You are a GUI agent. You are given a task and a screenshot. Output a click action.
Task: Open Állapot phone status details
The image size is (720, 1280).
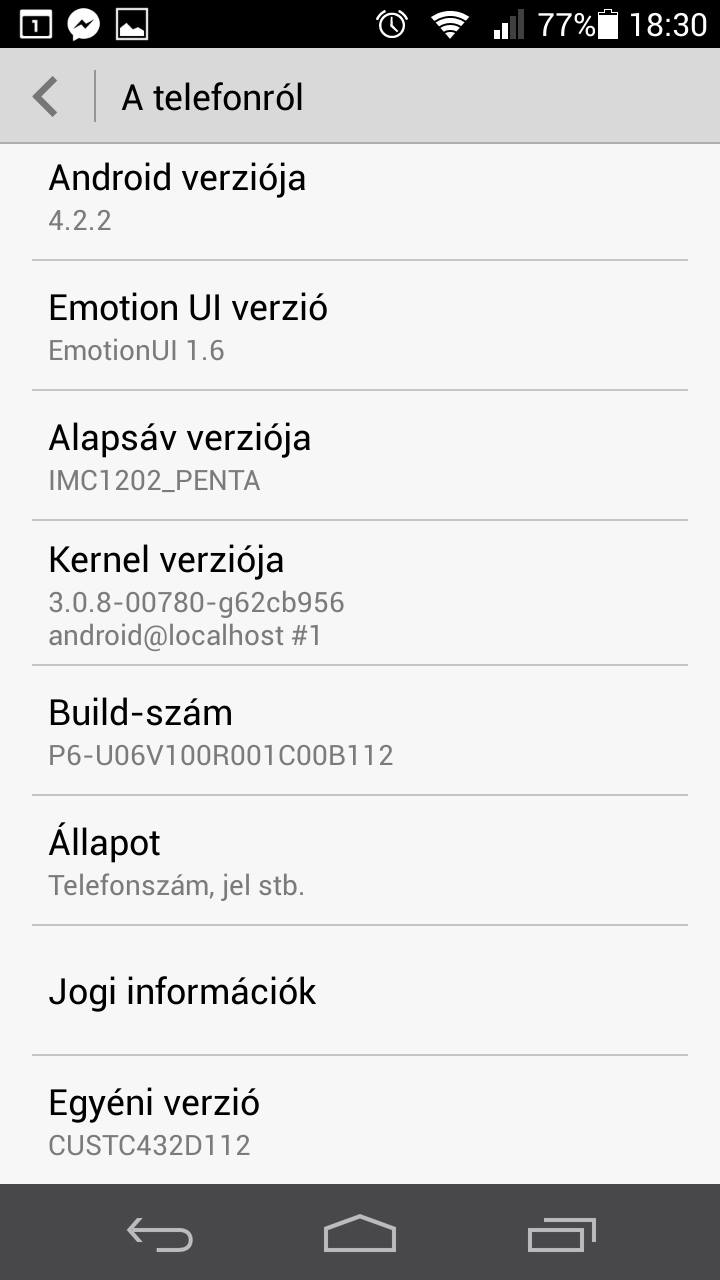tap(360, 861)
